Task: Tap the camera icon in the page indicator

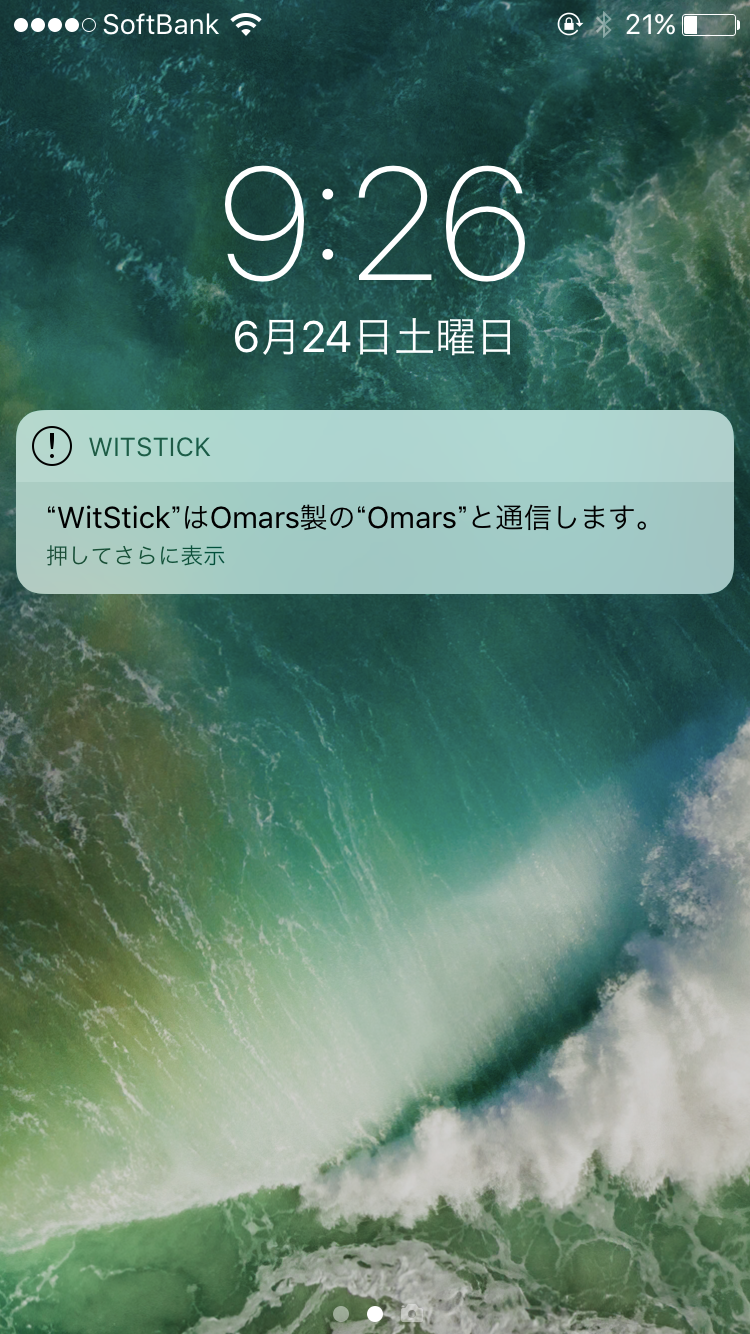Action: point(410,1313)
